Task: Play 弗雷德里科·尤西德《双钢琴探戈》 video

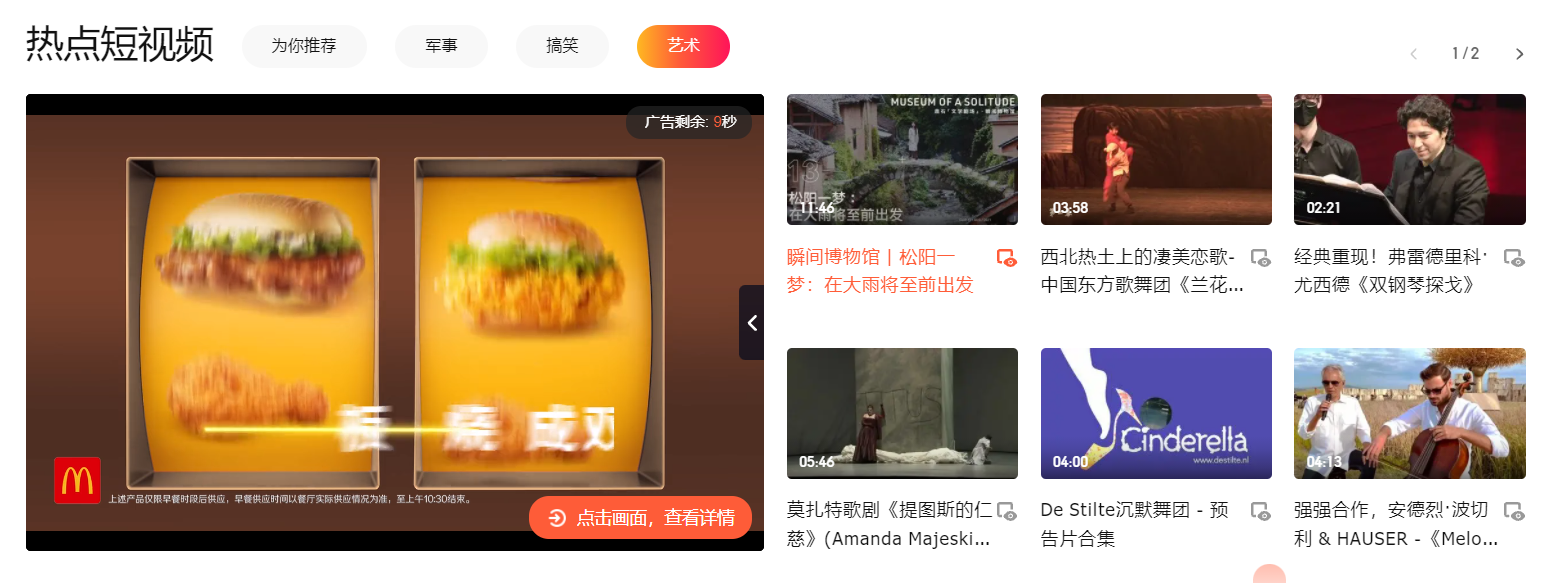Action: pos(1409,159)
